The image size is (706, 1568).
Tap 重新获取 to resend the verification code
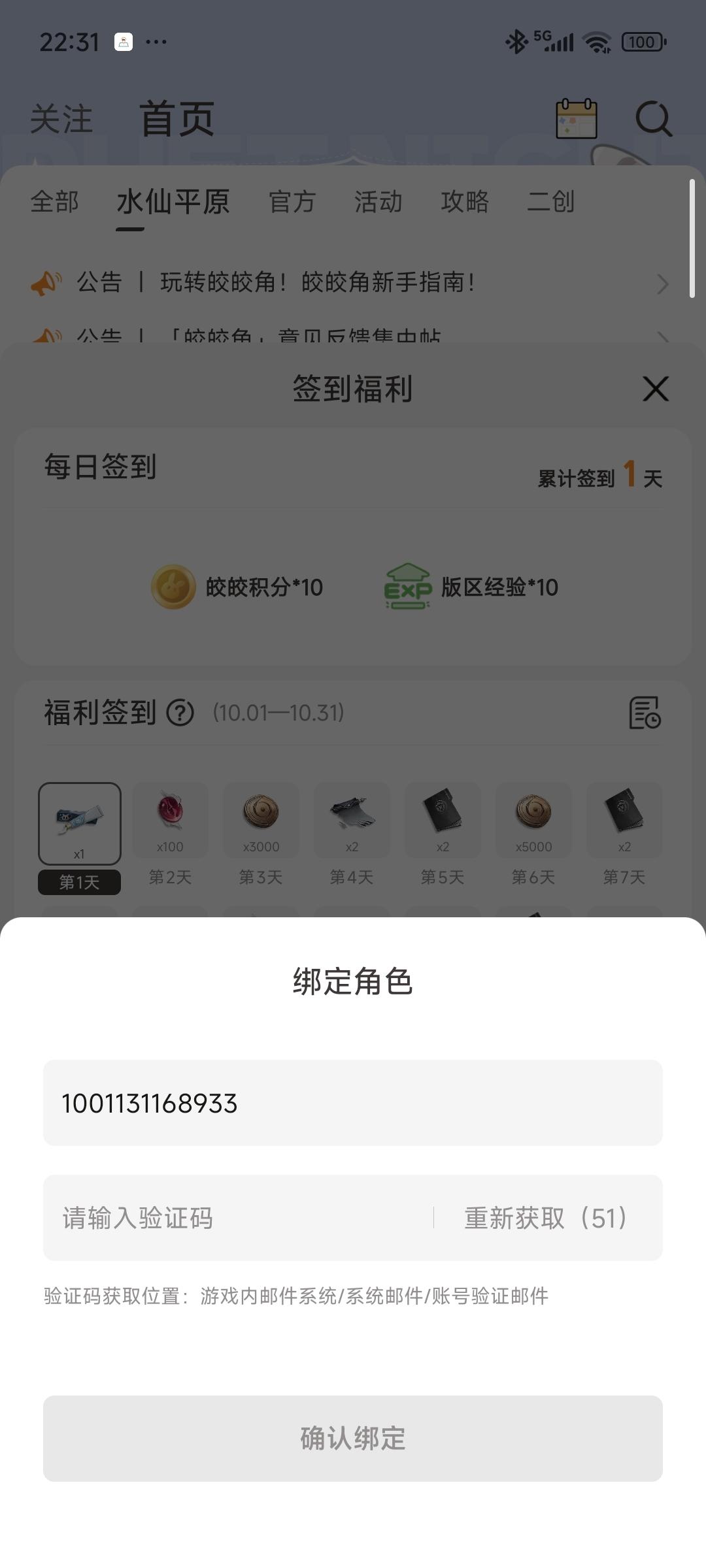[x=546, y=1218]
